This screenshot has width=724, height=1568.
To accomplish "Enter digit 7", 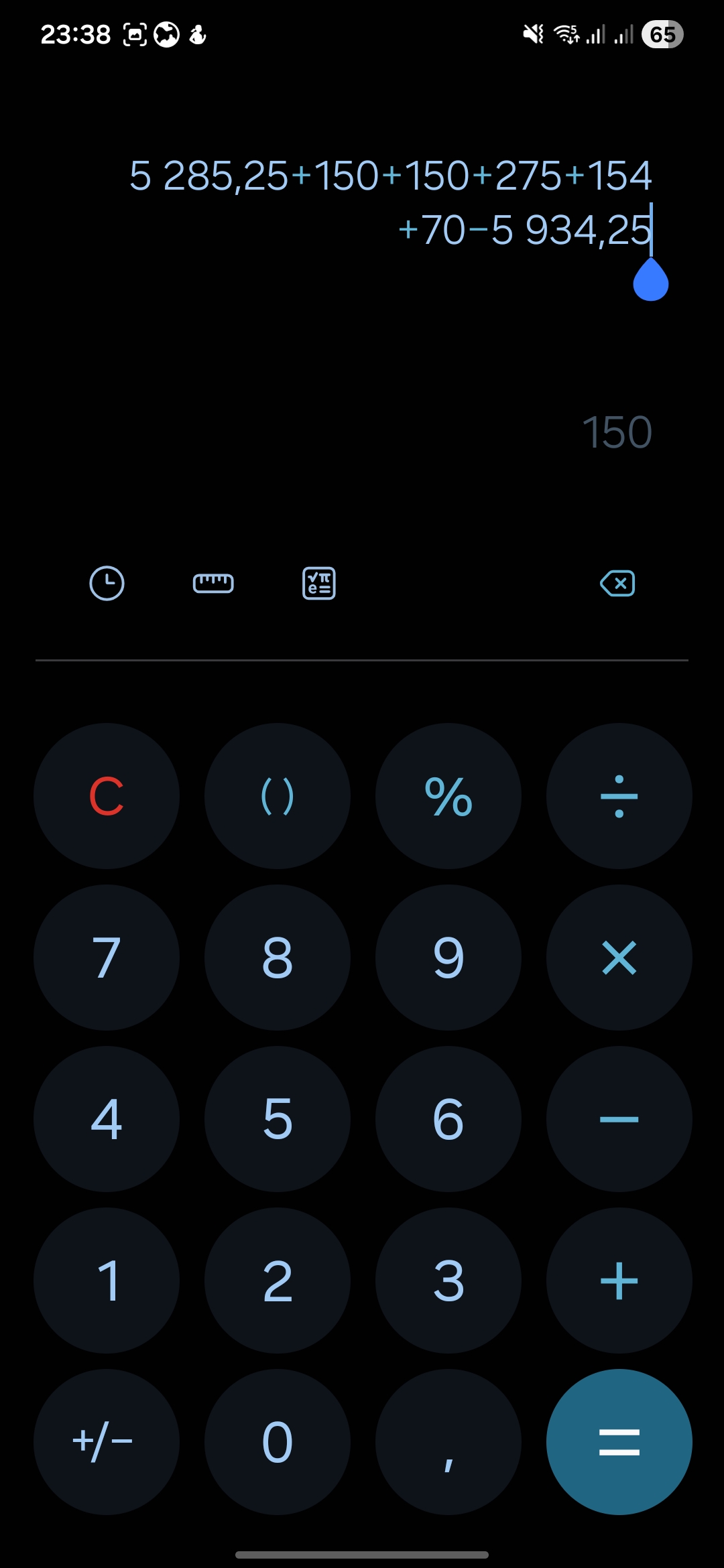I will 107,958.
